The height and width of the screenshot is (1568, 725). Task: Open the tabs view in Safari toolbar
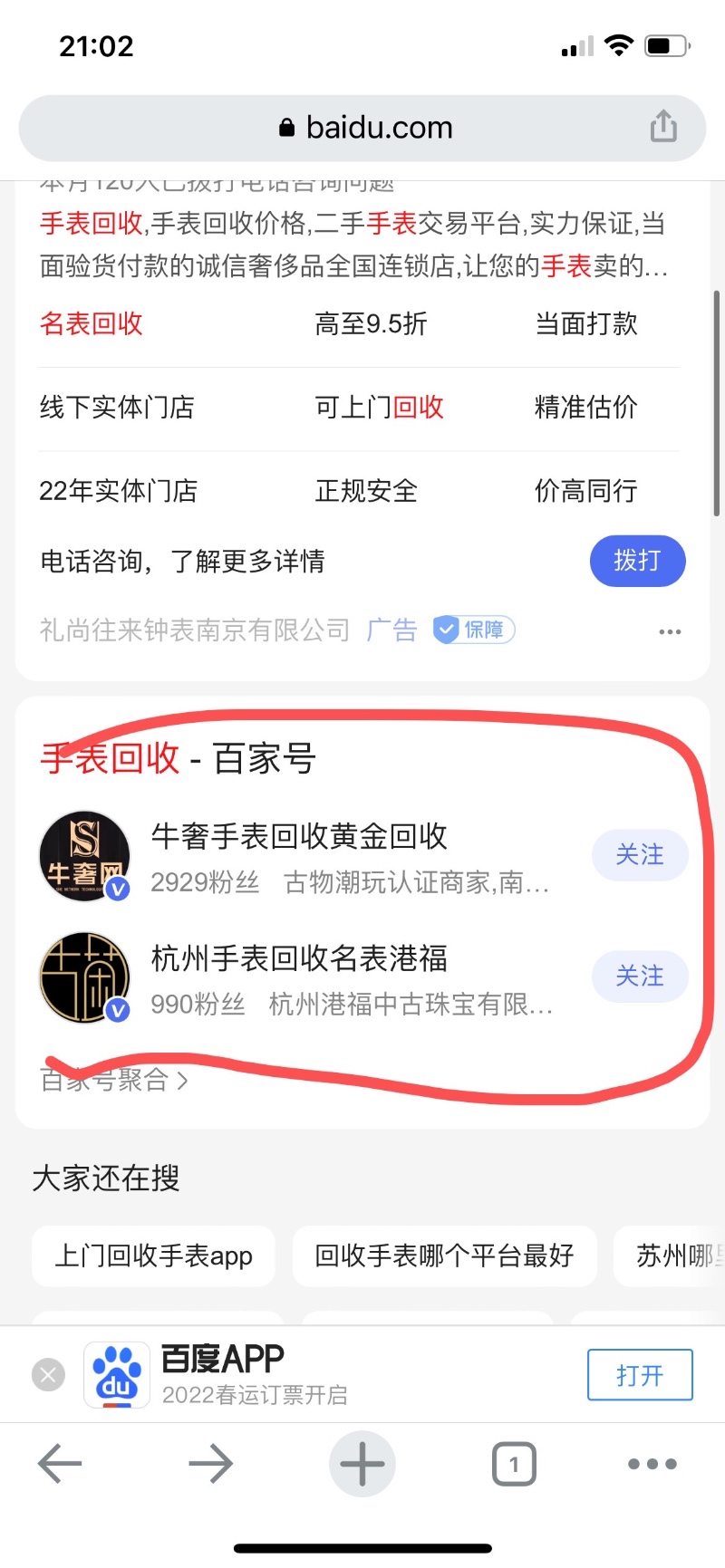(513, 1462)
